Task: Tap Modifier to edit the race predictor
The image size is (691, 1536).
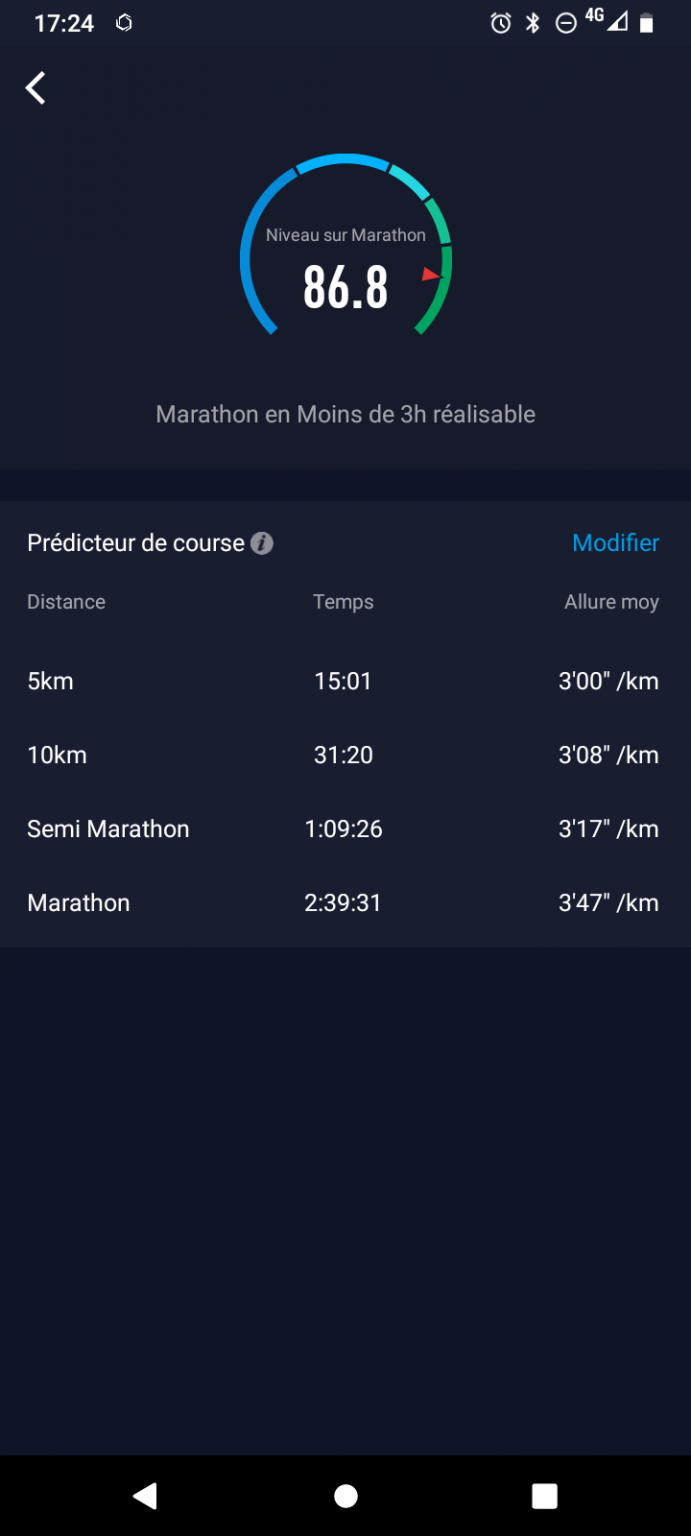Action: pos(615,543)
